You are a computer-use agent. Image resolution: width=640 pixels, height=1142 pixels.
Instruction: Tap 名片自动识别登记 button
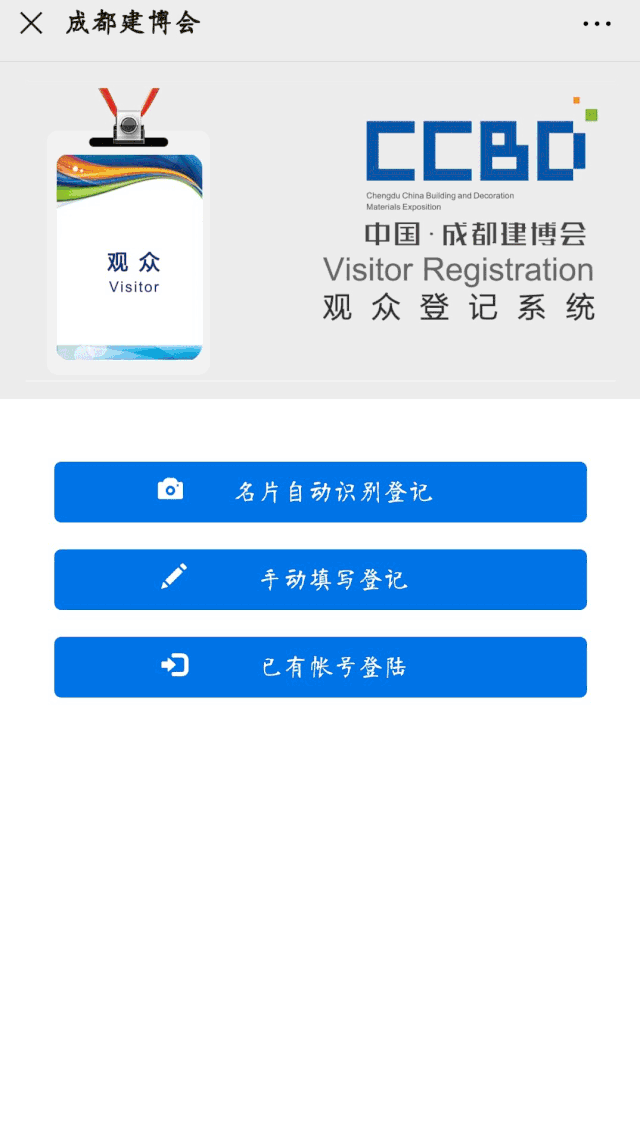[x=320, y=492]
